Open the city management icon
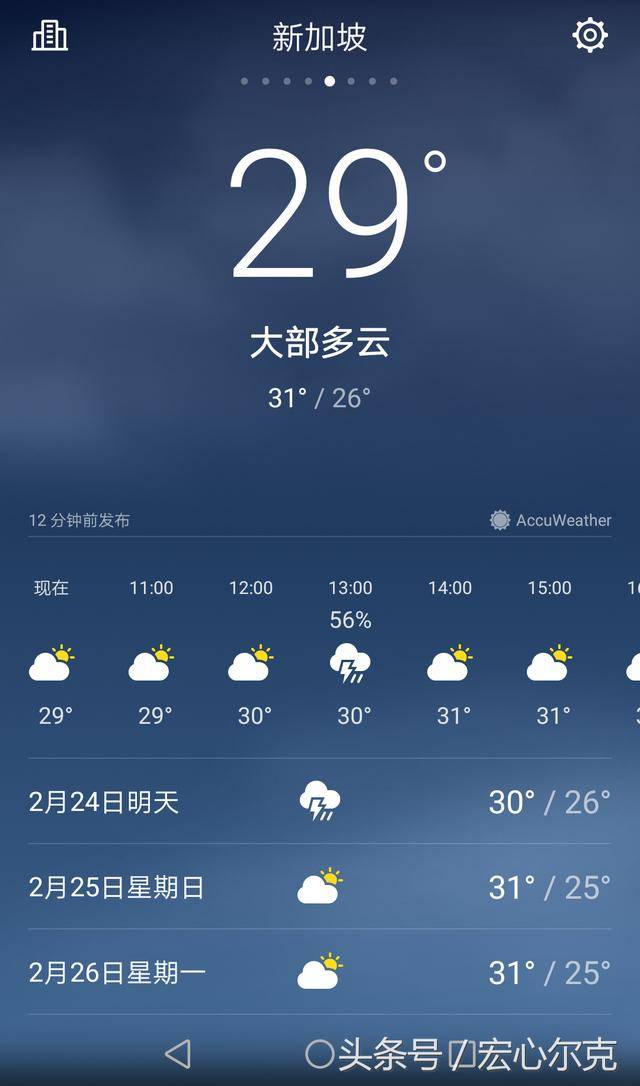This screenshot has height=1086, width=640. (x=50, y=36)
